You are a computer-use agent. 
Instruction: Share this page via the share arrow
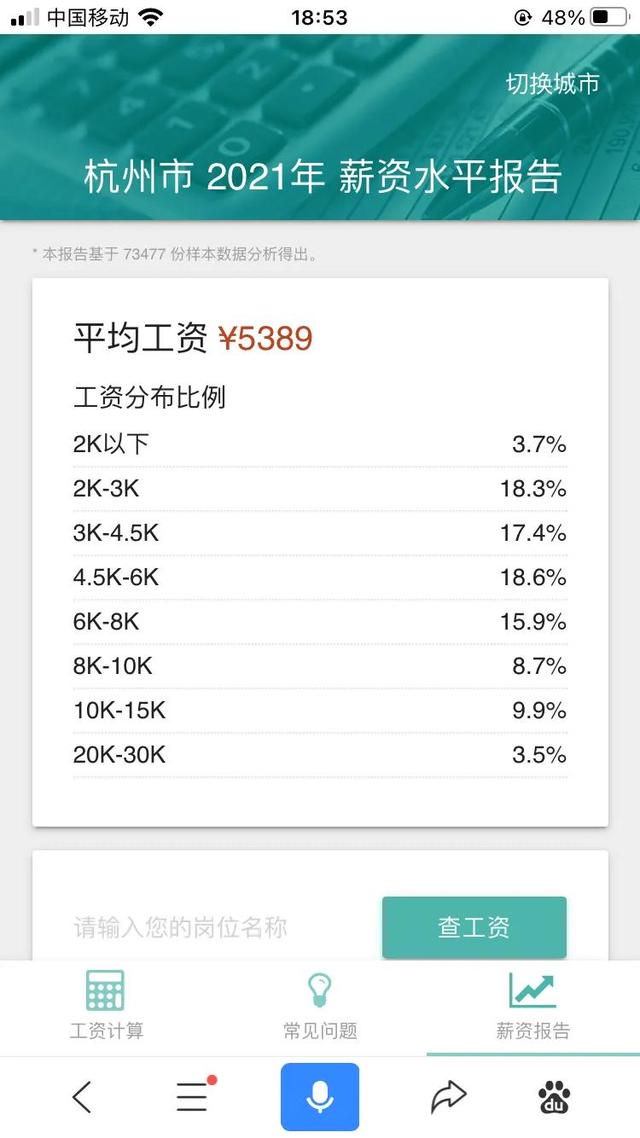click(x=448, y=1096)
